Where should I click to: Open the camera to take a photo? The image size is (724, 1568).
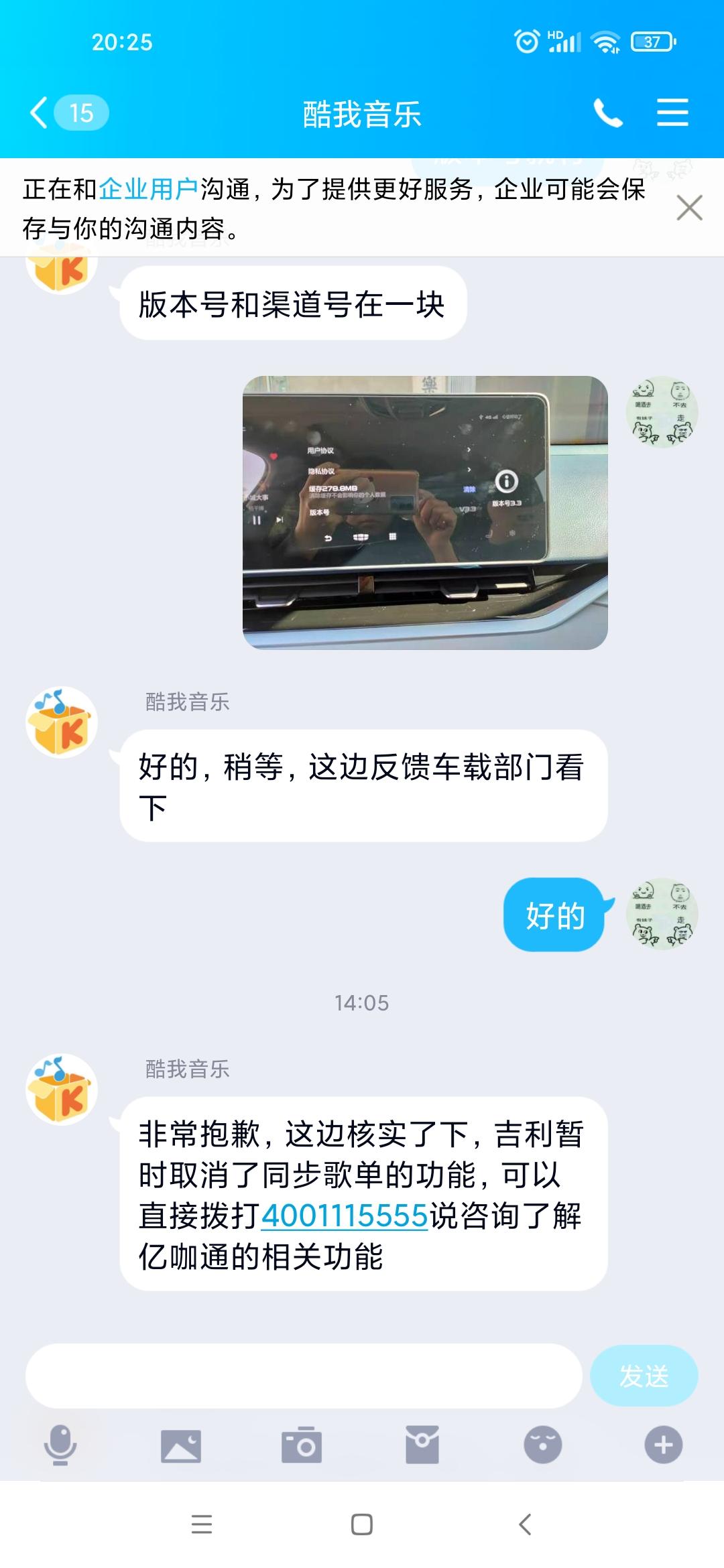[x=302, y=1445]
